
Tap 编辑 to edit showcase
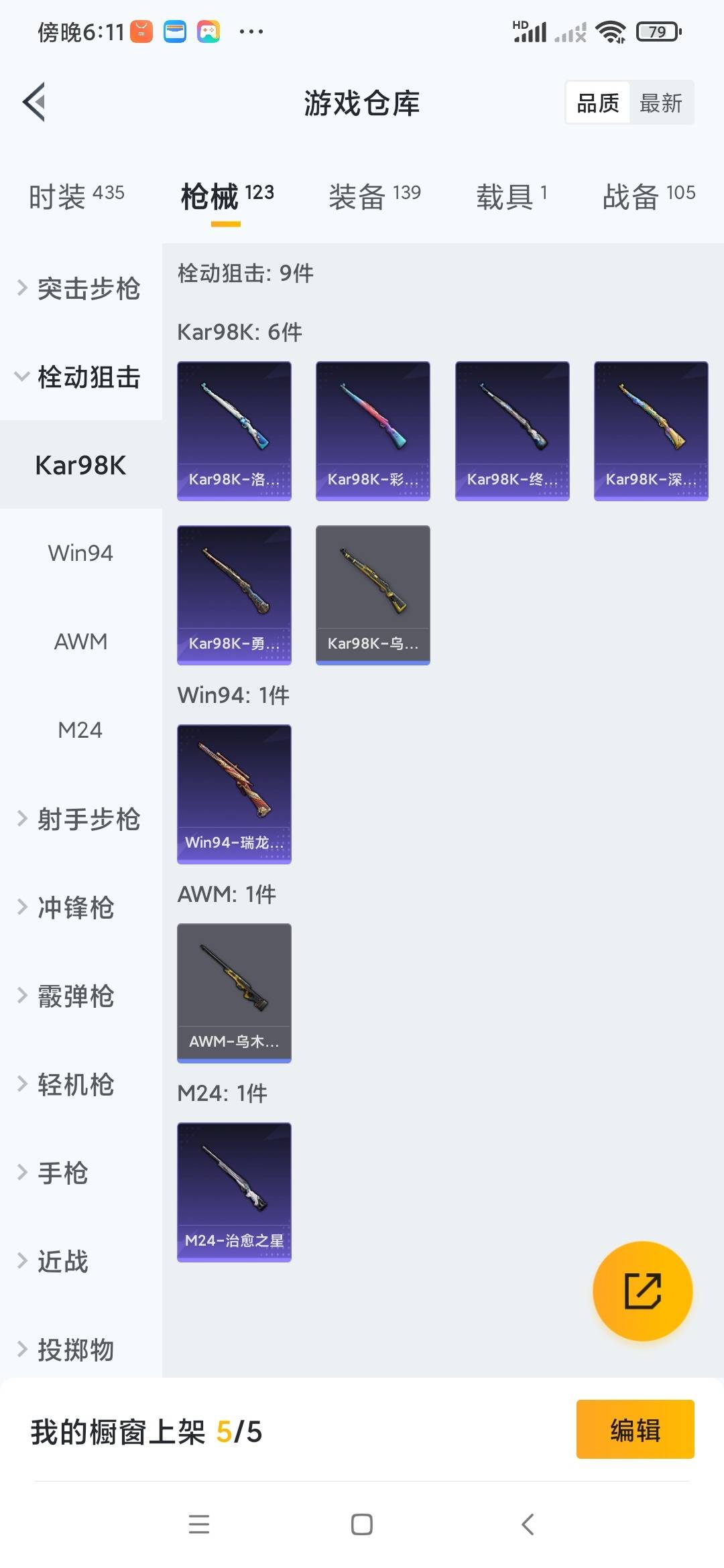635,1429
